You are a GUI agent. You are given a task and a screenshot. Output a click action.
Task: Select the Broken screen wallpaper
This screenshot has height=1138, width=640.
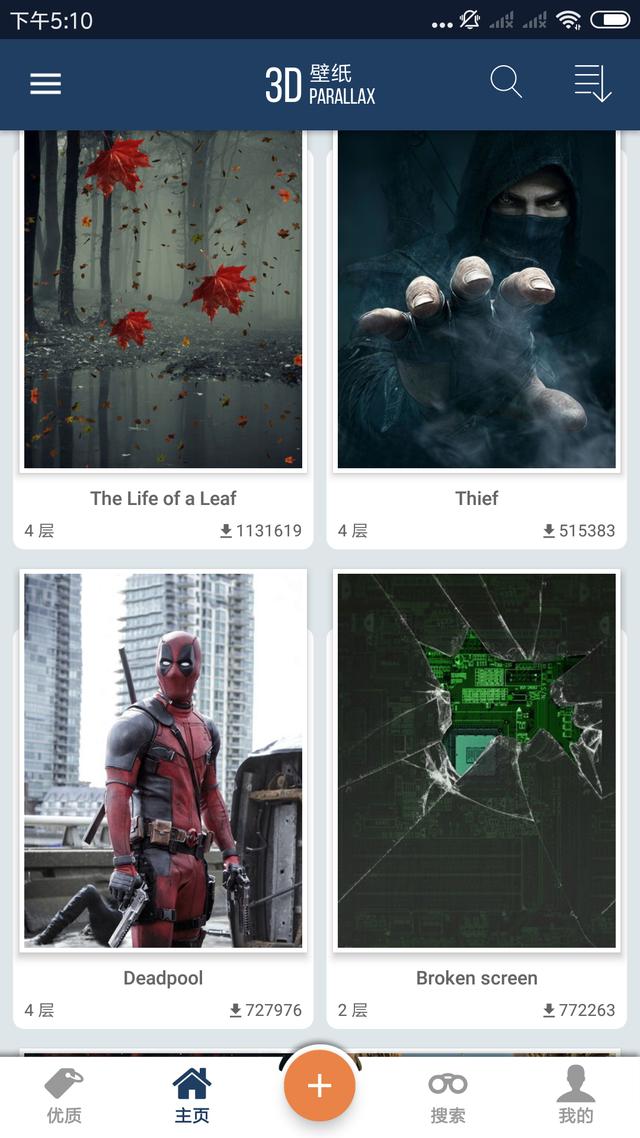[x=476, y=760]
